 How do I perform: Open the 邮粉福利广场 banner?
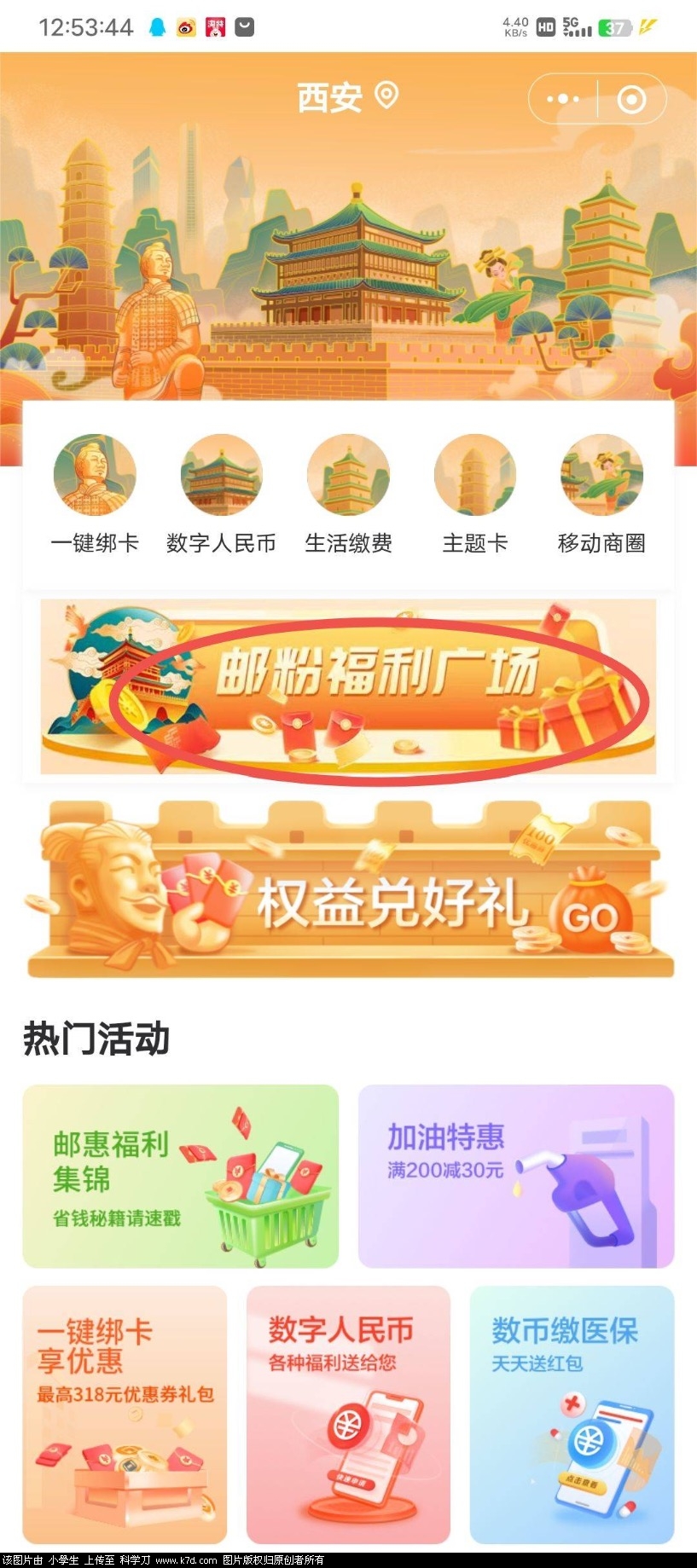[348, 687]
